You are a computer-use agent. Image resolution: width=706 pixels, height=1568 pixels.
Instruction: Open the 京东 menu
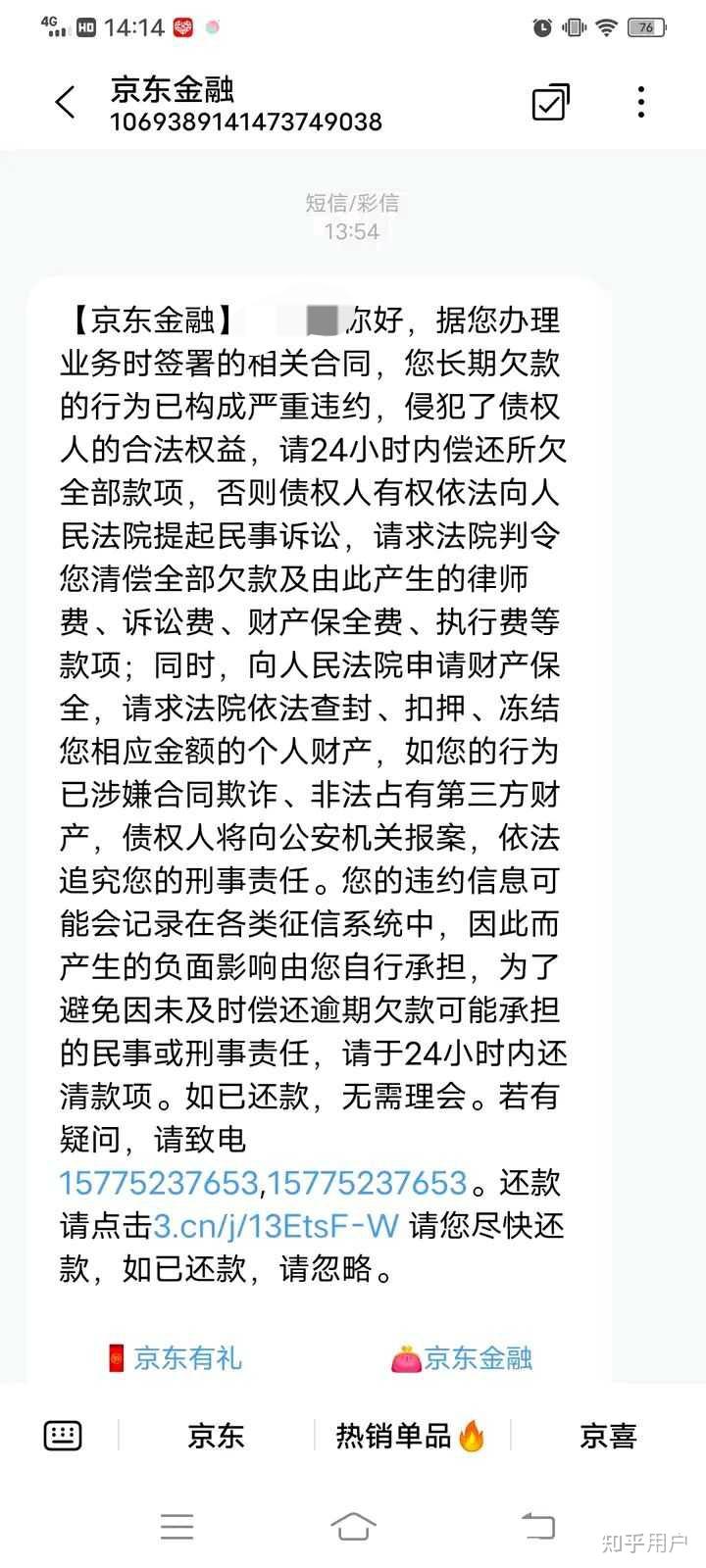(216, 1437)
